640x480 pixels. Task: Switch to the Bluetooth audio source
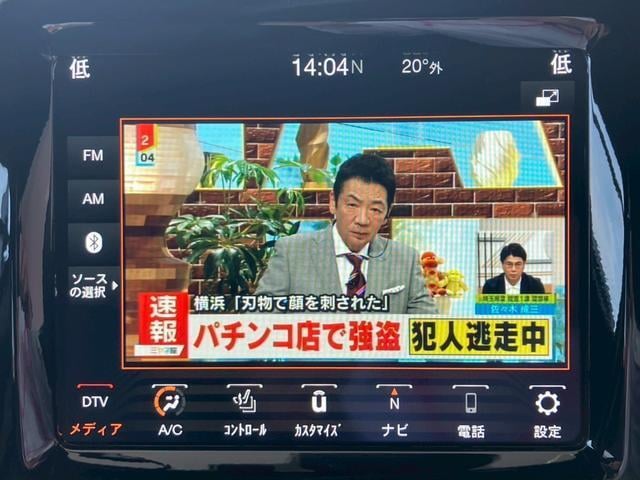93,242
